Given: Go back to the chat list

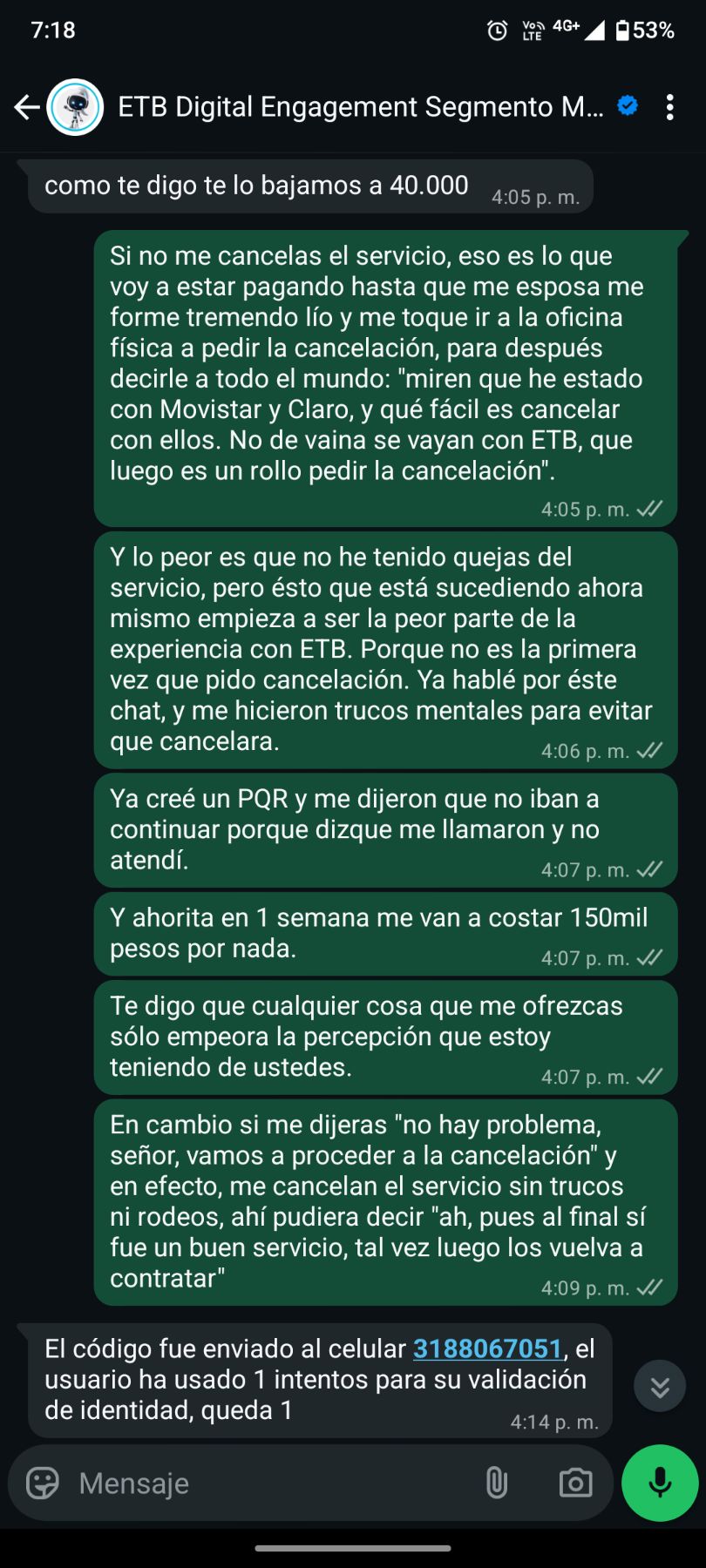Looking at the screenshot, I should point(26,107).
